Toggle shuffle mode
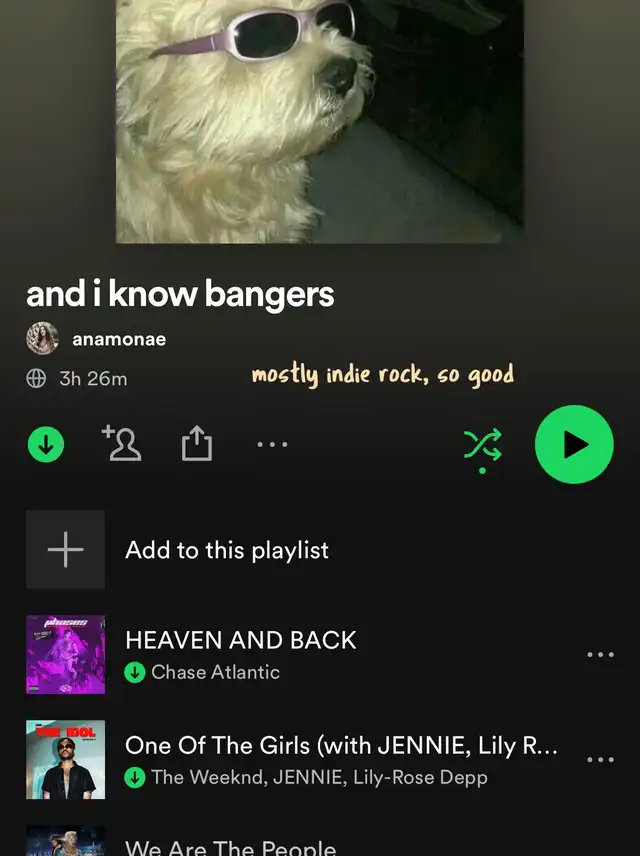The image size is (640, 856). (482, 446)
